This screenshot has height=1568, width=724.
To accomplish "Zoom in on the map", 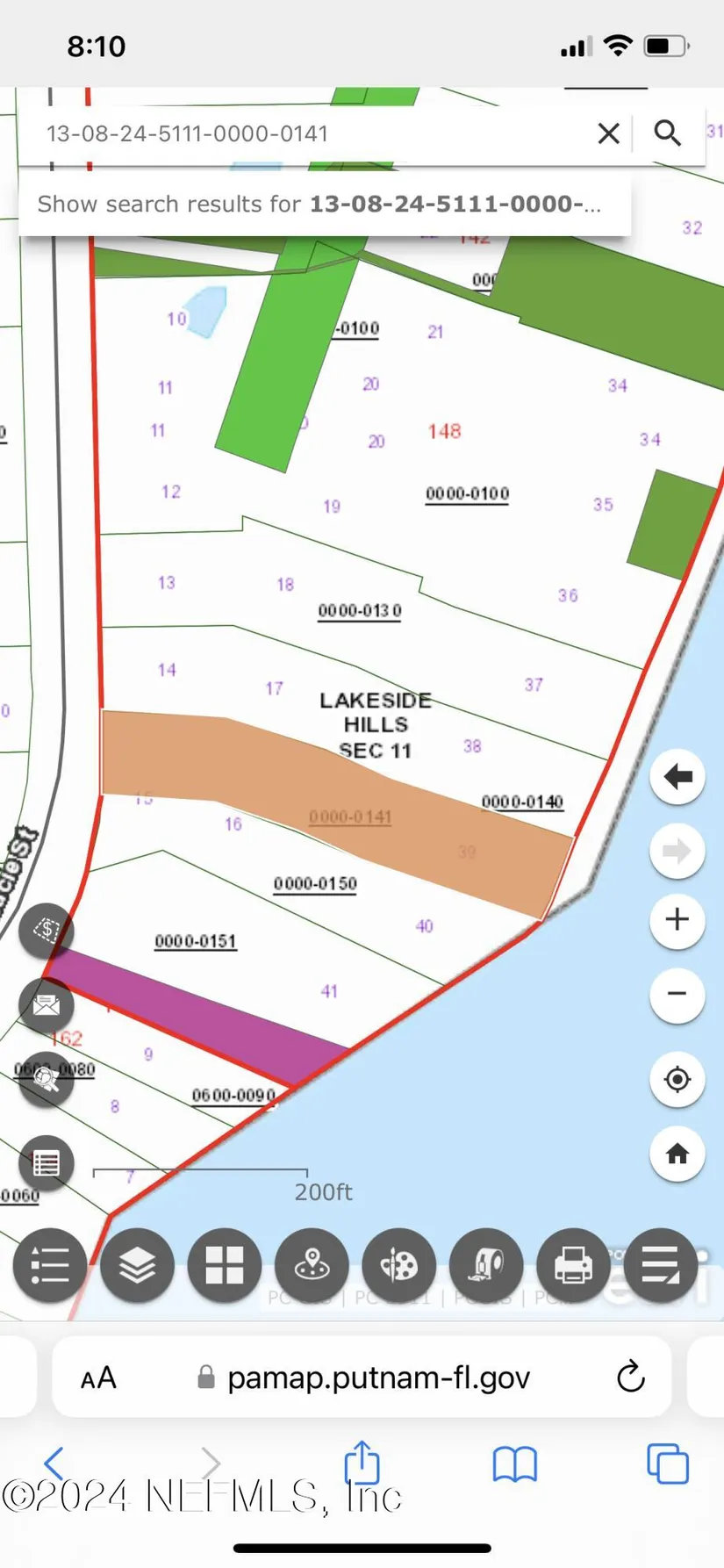I will coord(677,920).
